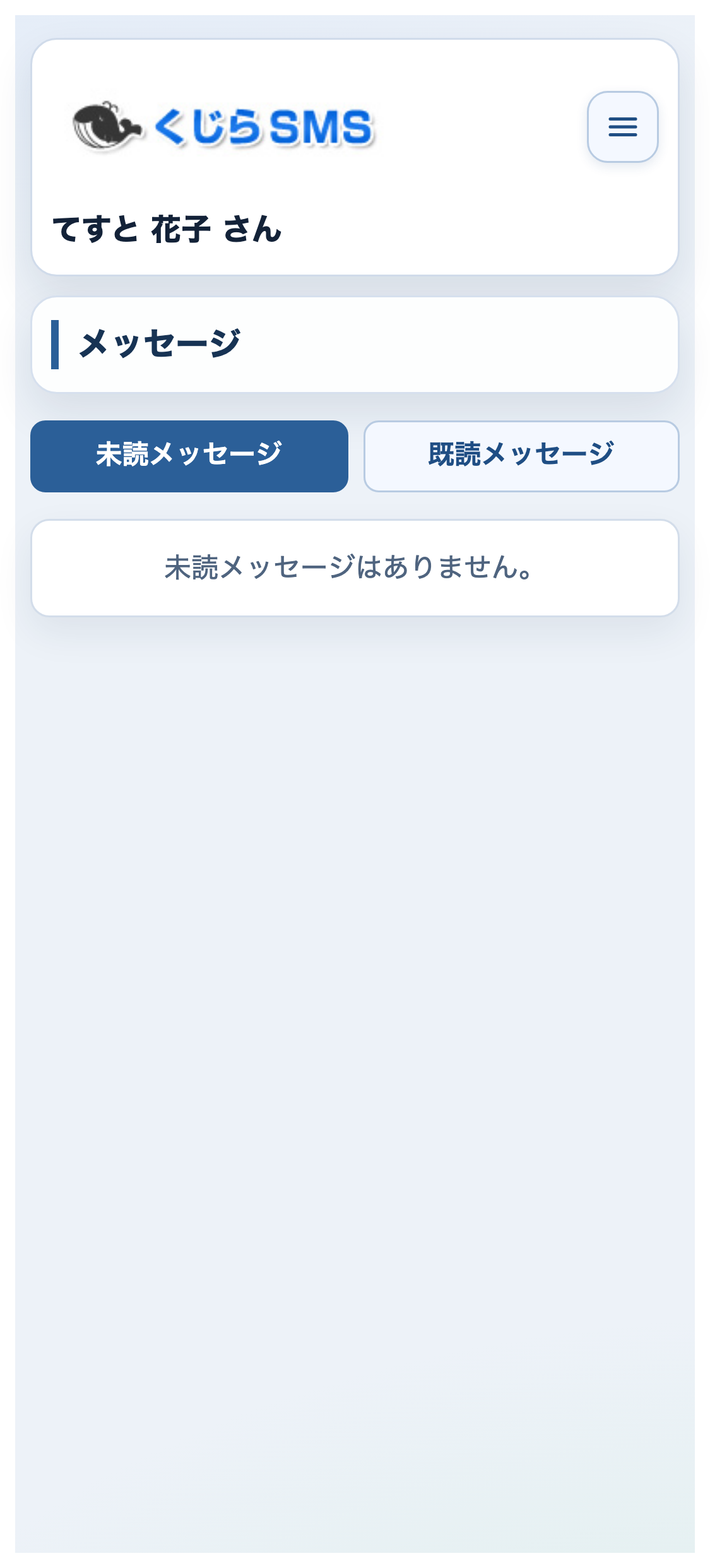Toggle to read messages view
Viewport: 710px width, 1568px height.
[x=519, y=456]
